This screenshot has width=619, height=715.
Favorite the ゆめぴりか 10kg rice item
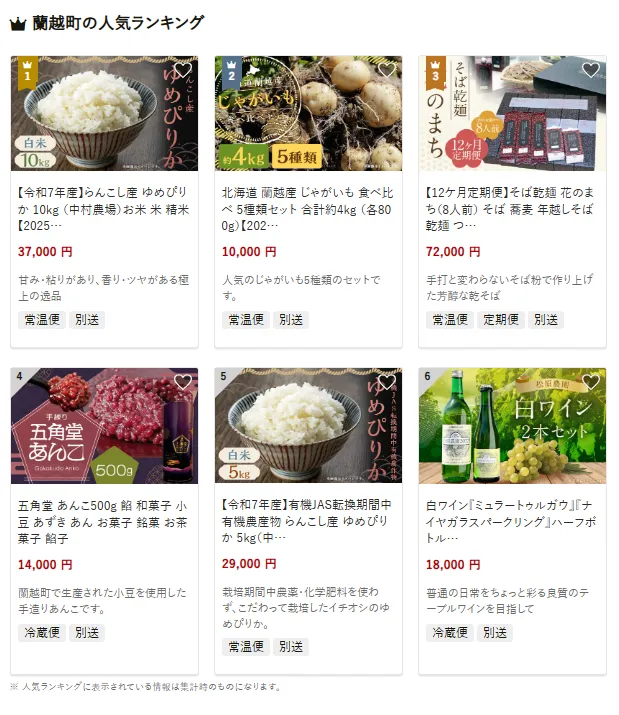[183, 70]
